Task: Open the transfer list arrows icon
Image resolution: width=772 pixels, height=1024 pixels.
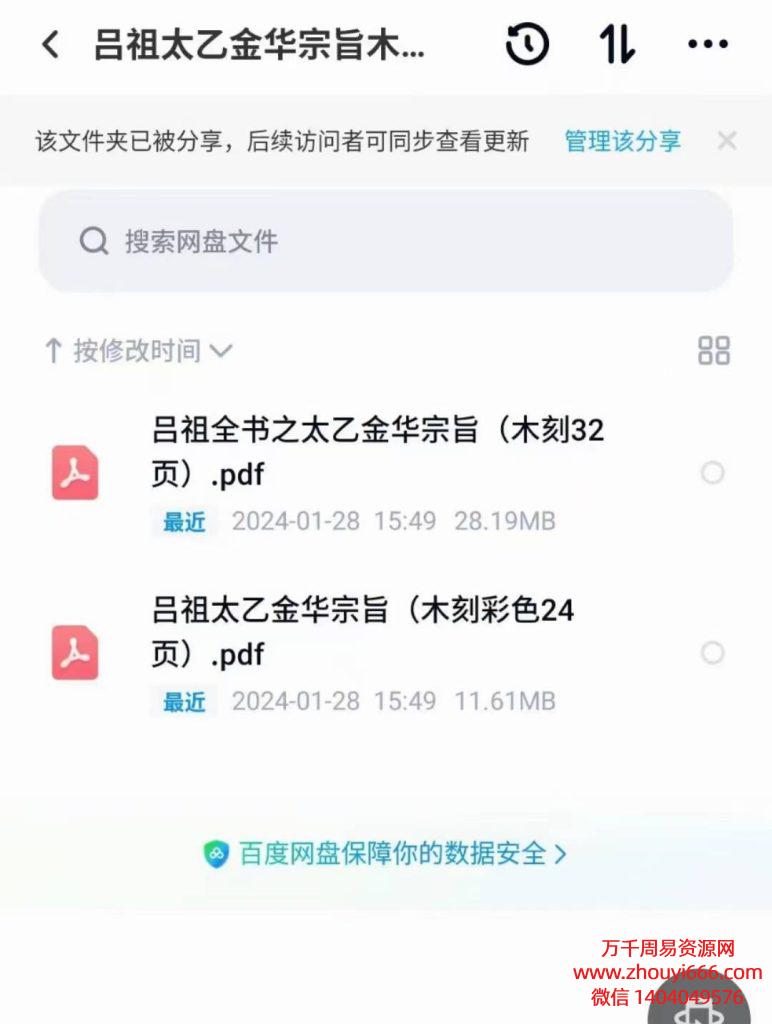Action: click(x=617, y=45)
